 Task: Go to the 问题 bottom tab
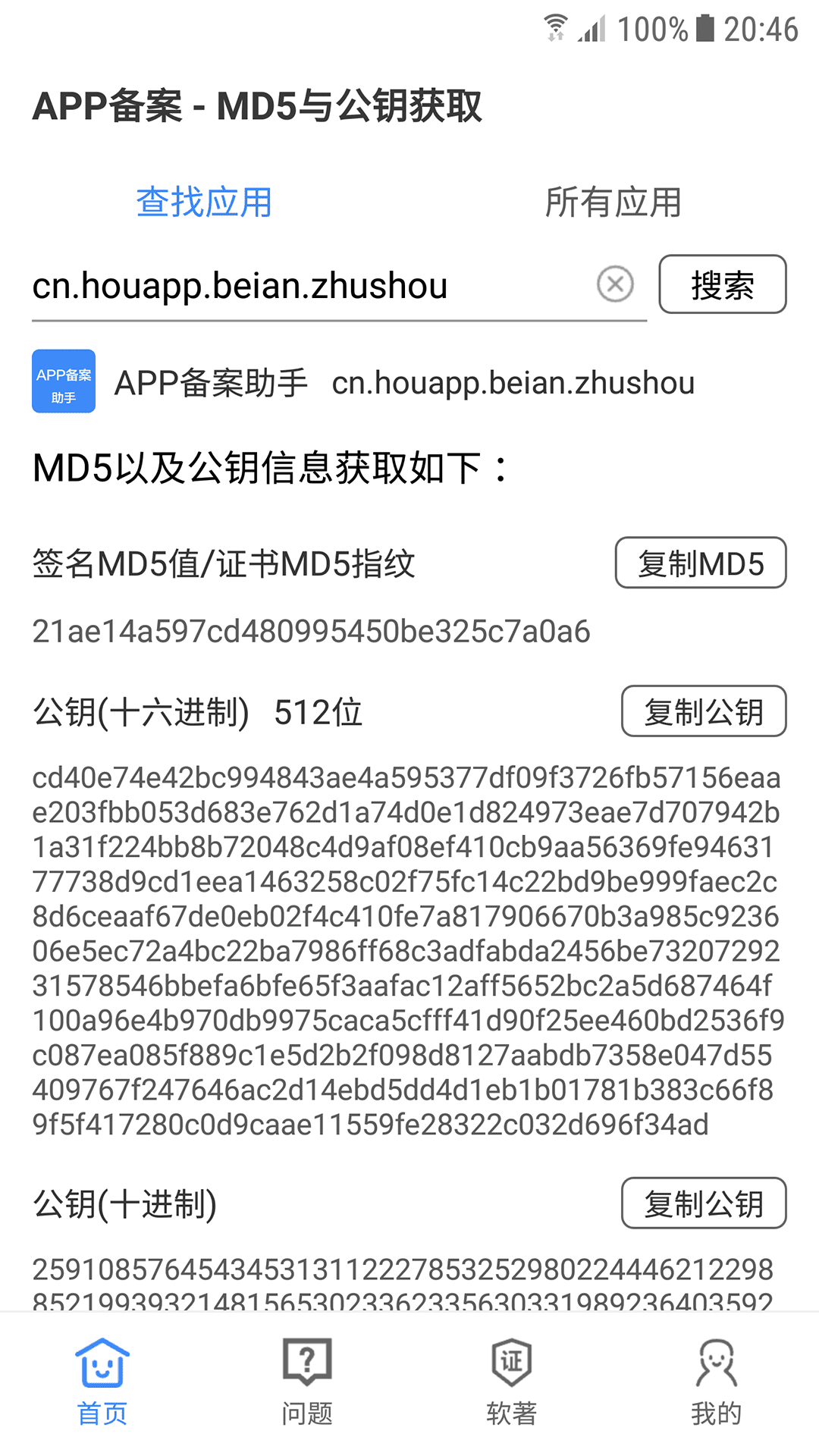[307, 1382]
